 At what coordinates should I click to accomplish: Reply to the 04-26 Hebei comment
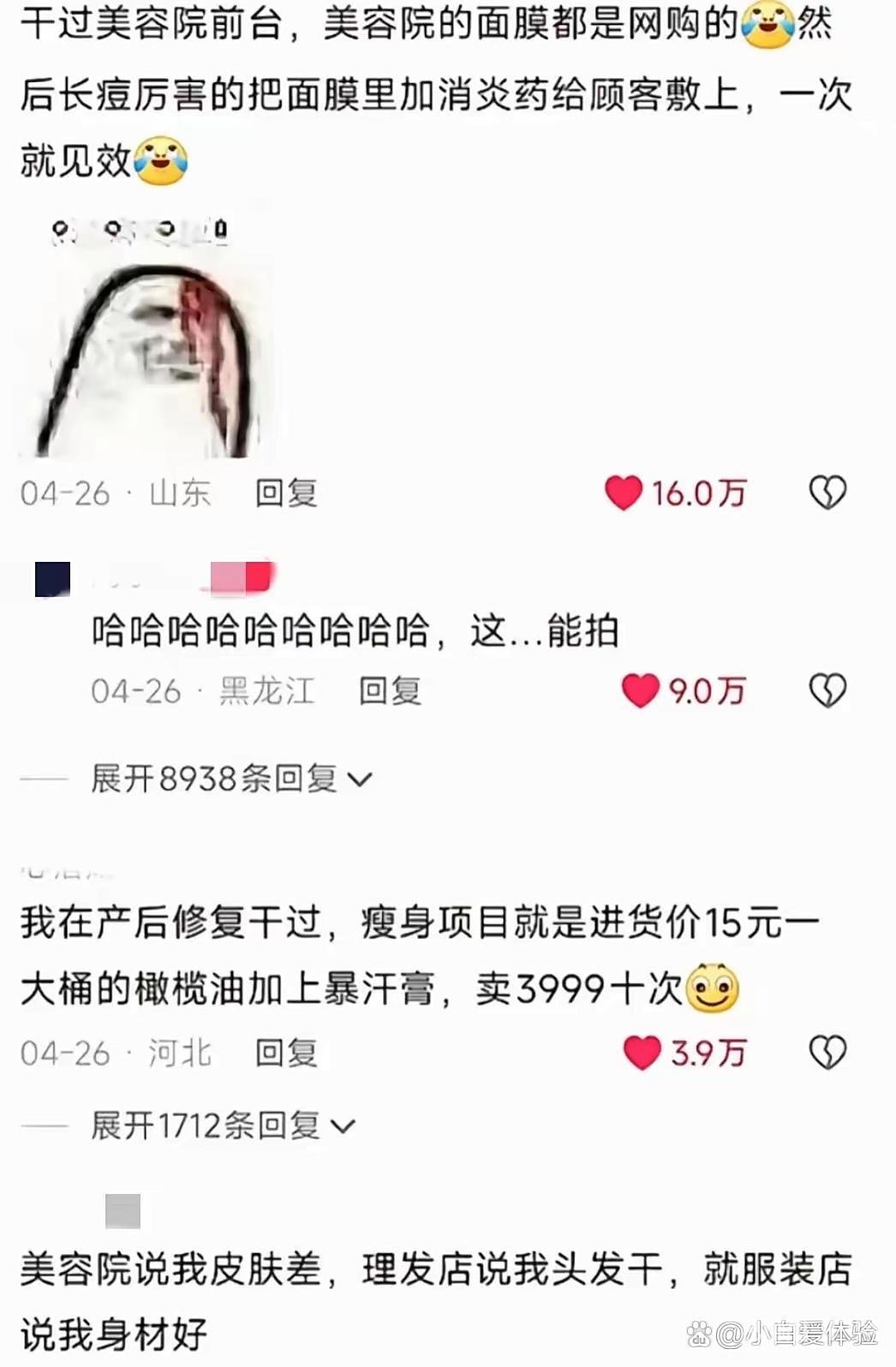click(x=286, y=1053)
